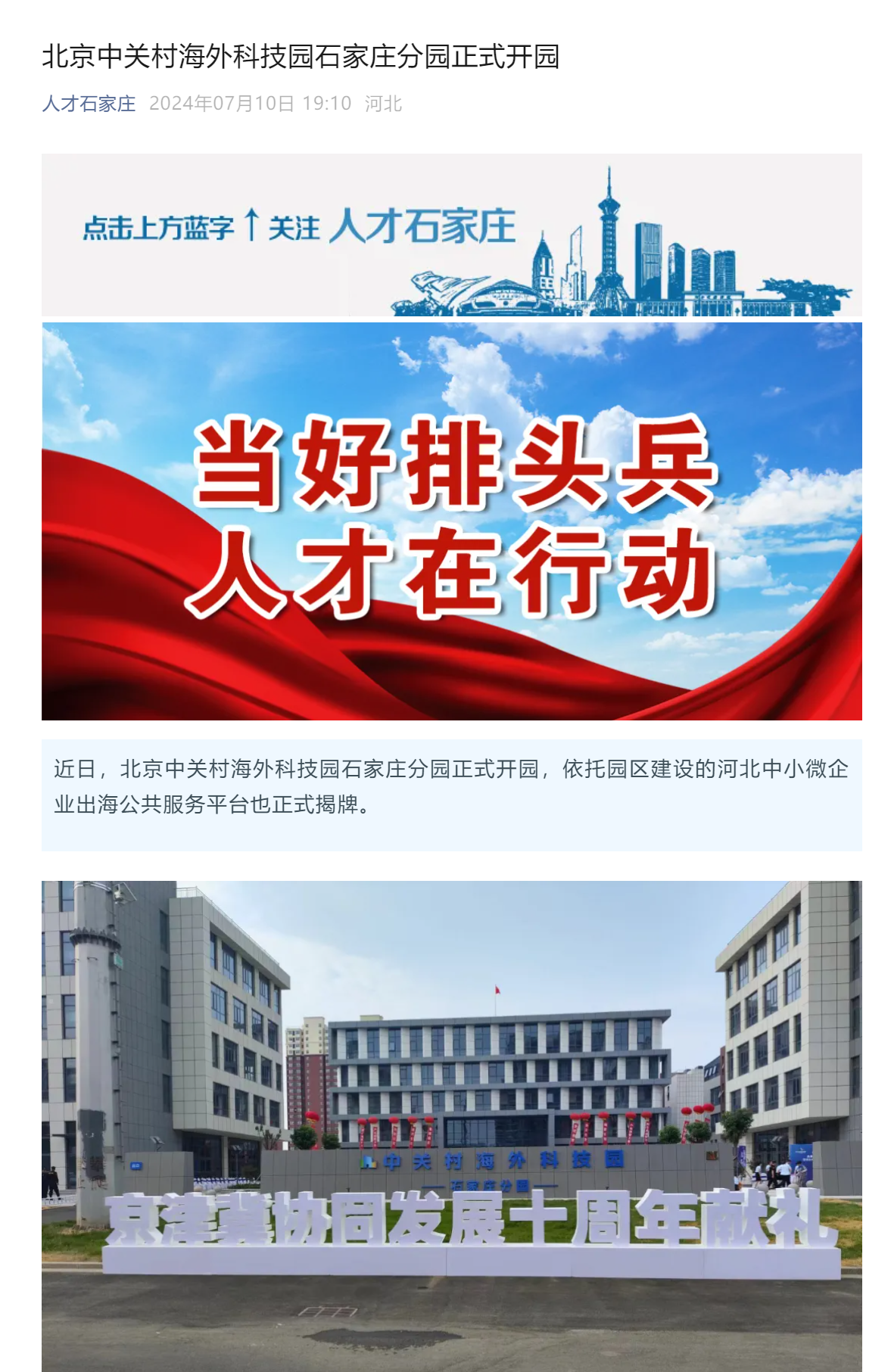View the 当好排头兵 banner image
Screen dimensions: 891x1372
point(451,521)
